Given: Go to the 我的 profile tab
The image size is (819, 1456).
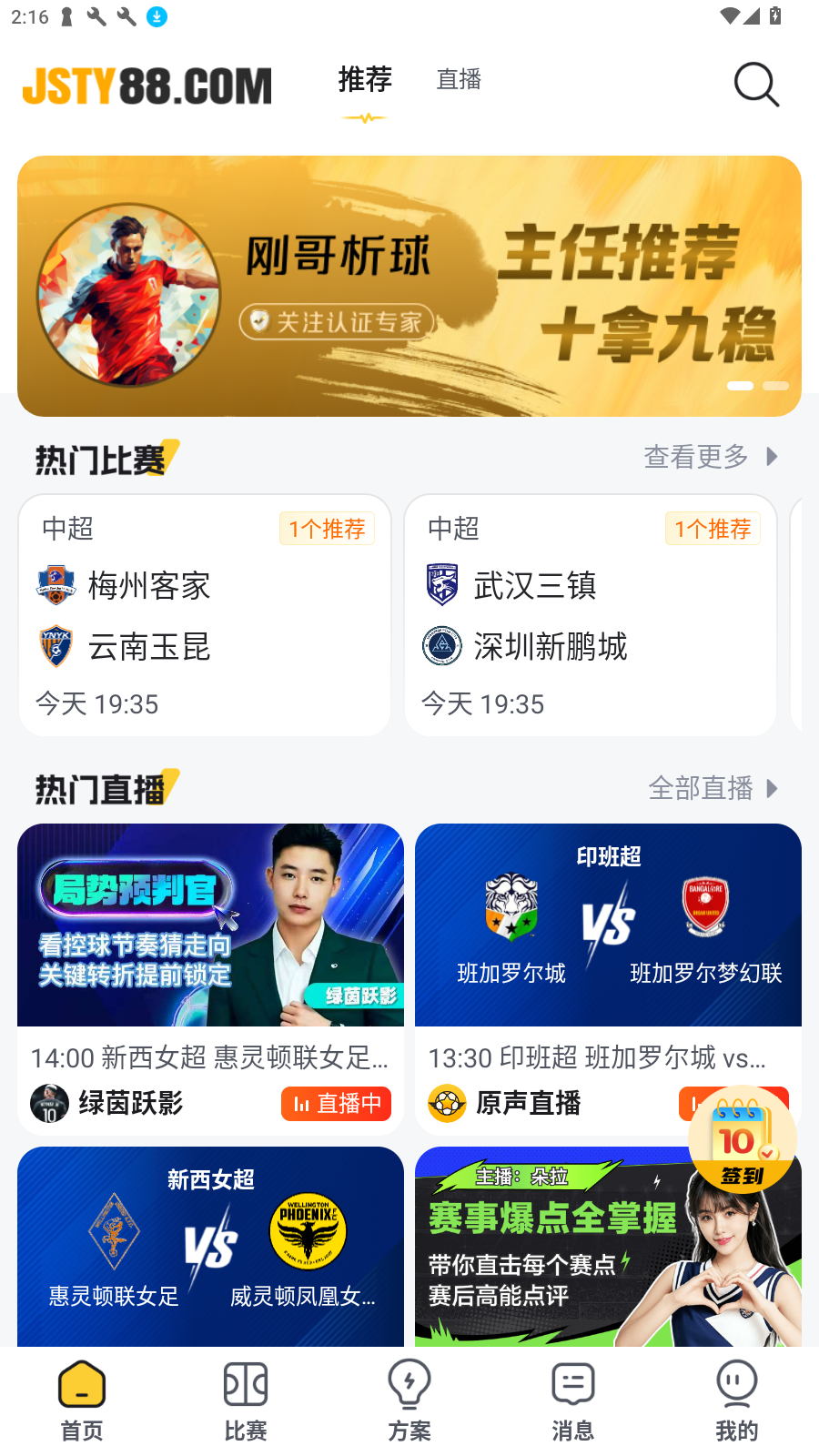Looking at the screenshot, I should click(x=737, y=1401).
